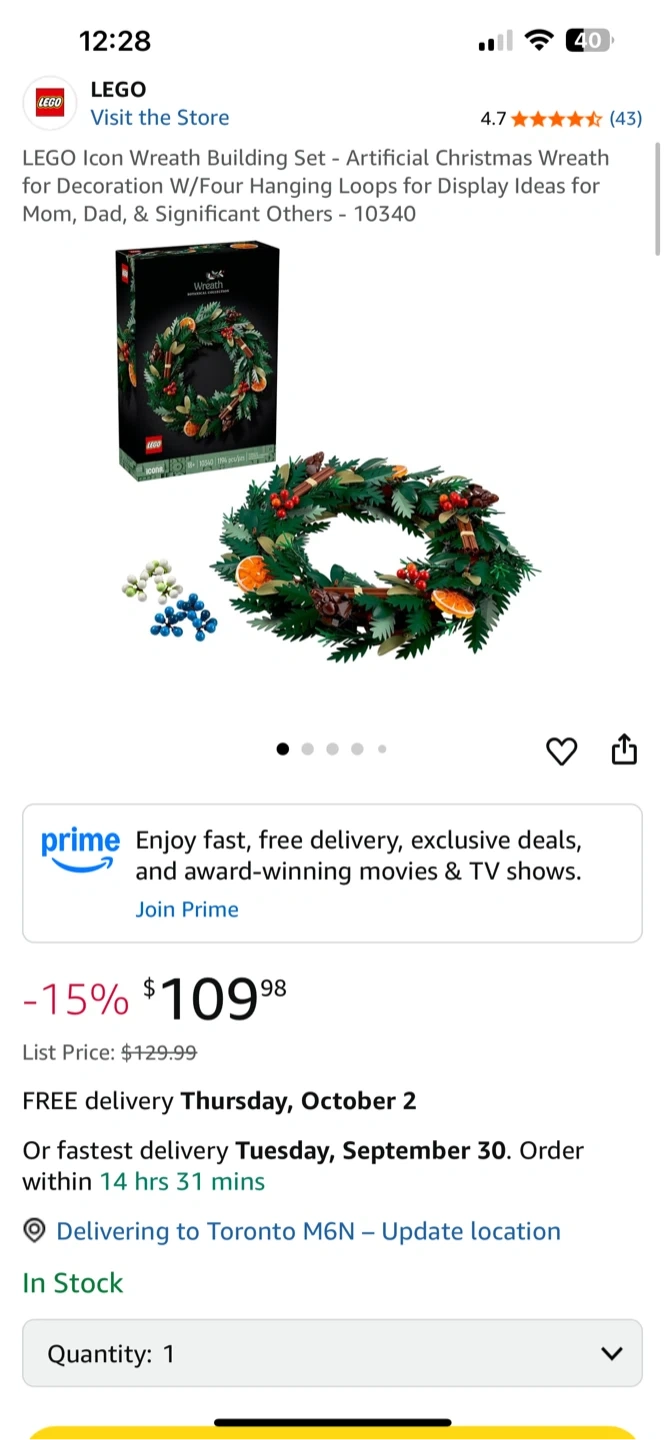Visit the LEGO store link
665x1440 pixels.
tap(159, 118)
